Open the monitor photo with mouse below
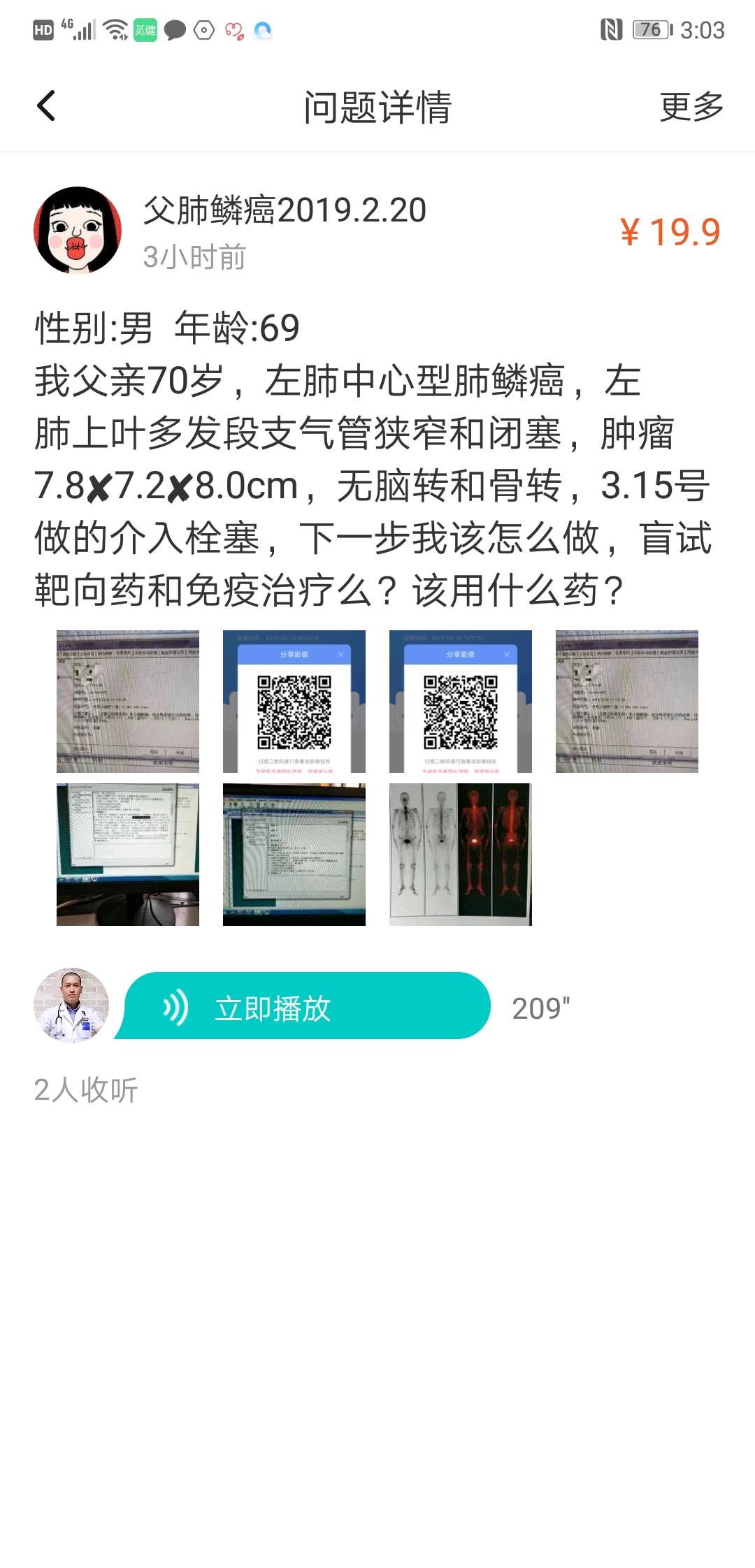 pyautogui.click(x=128, y=855)
